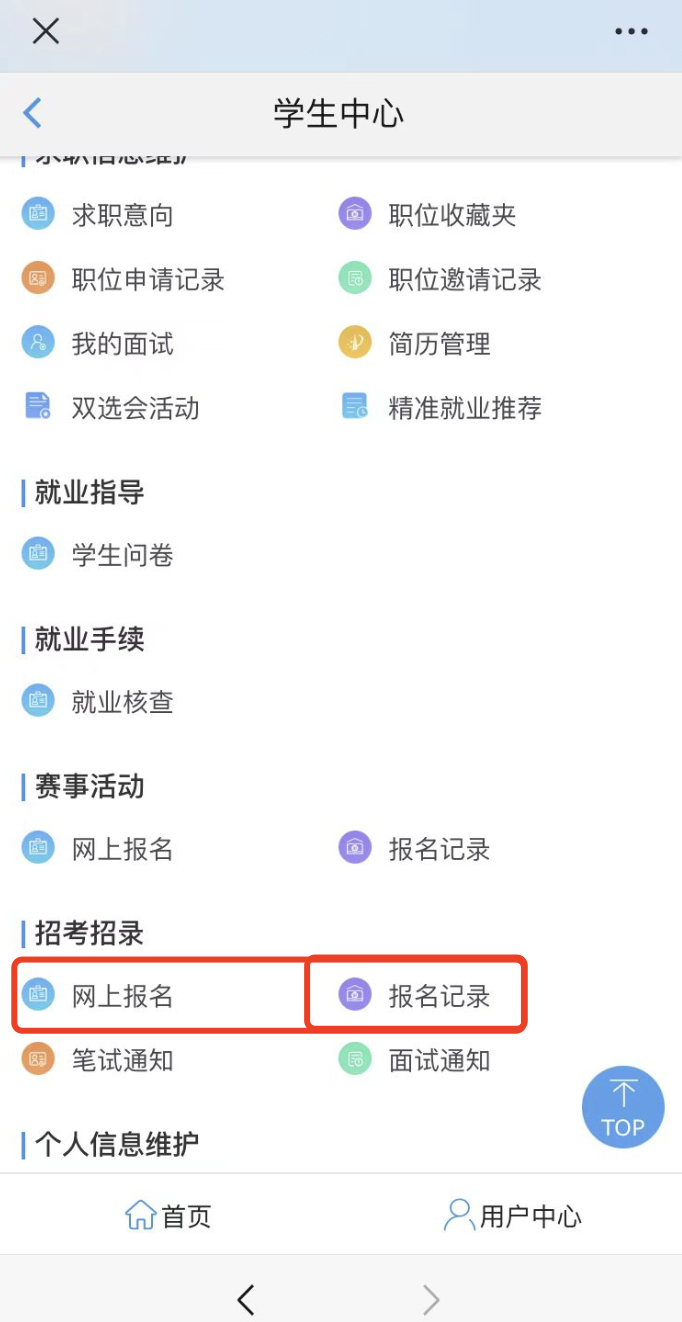Open 面试通知

(439, 1060)
